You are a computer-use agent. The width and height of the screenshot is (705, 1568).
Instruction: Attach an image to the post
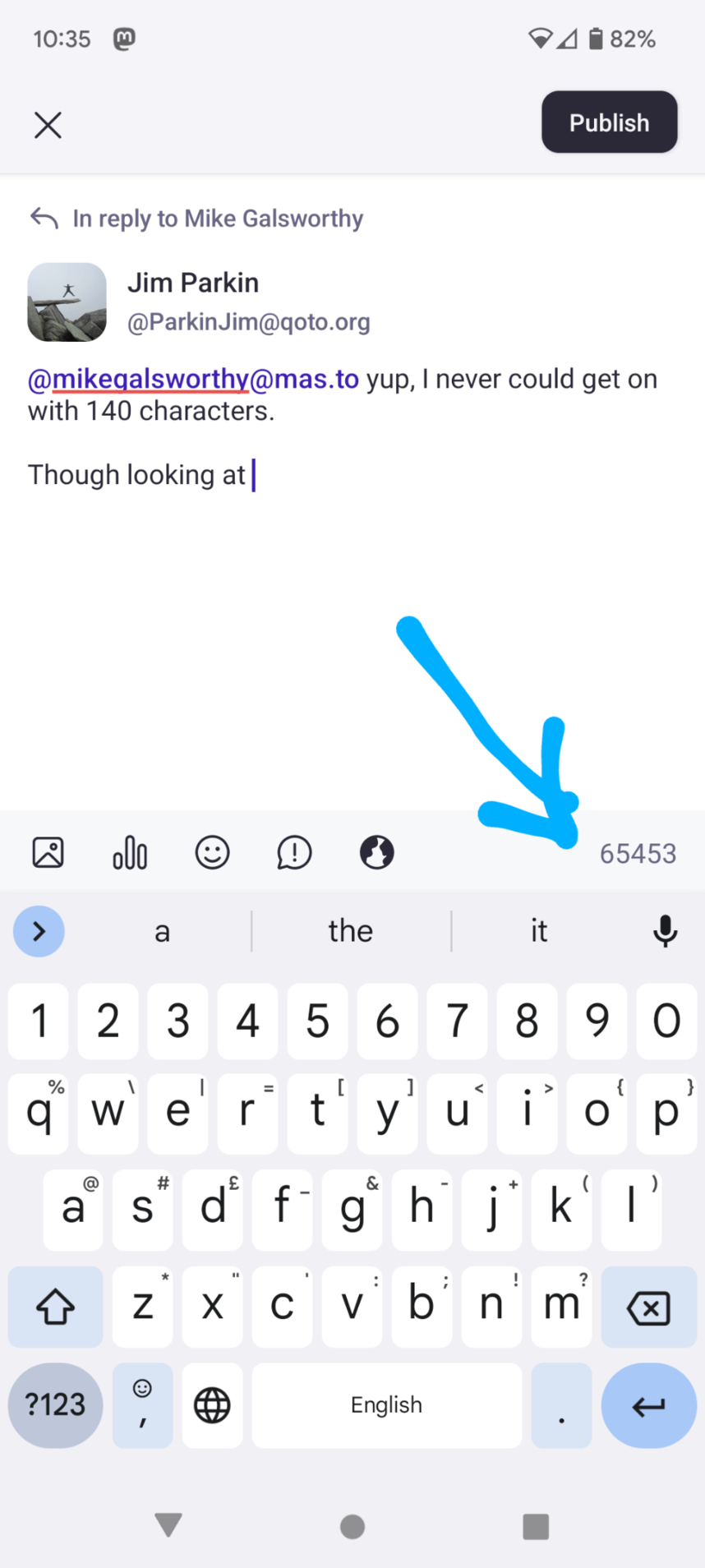pyautogui.click(x=48, y=852)
